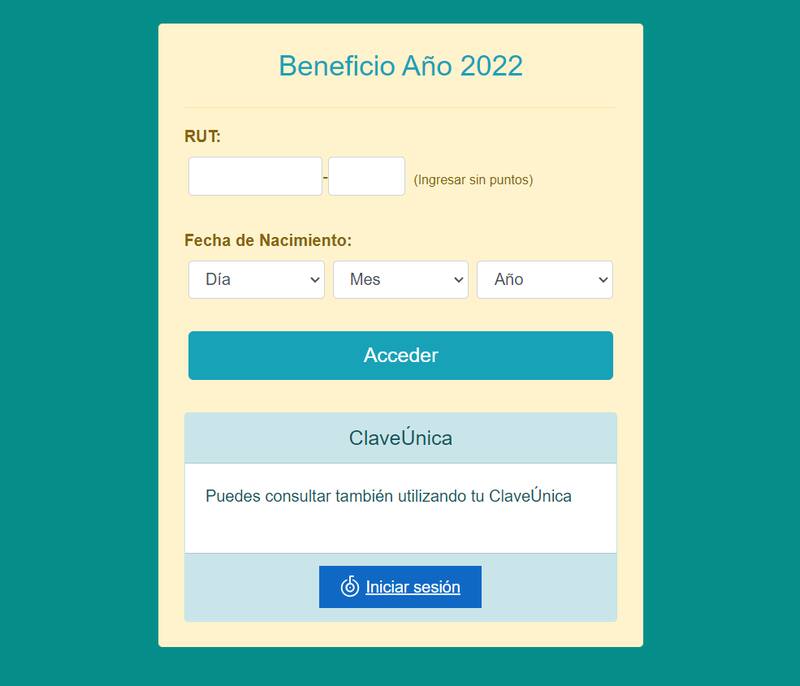Tap the Acceder button
800x686 pixels.
coord(400,355)
